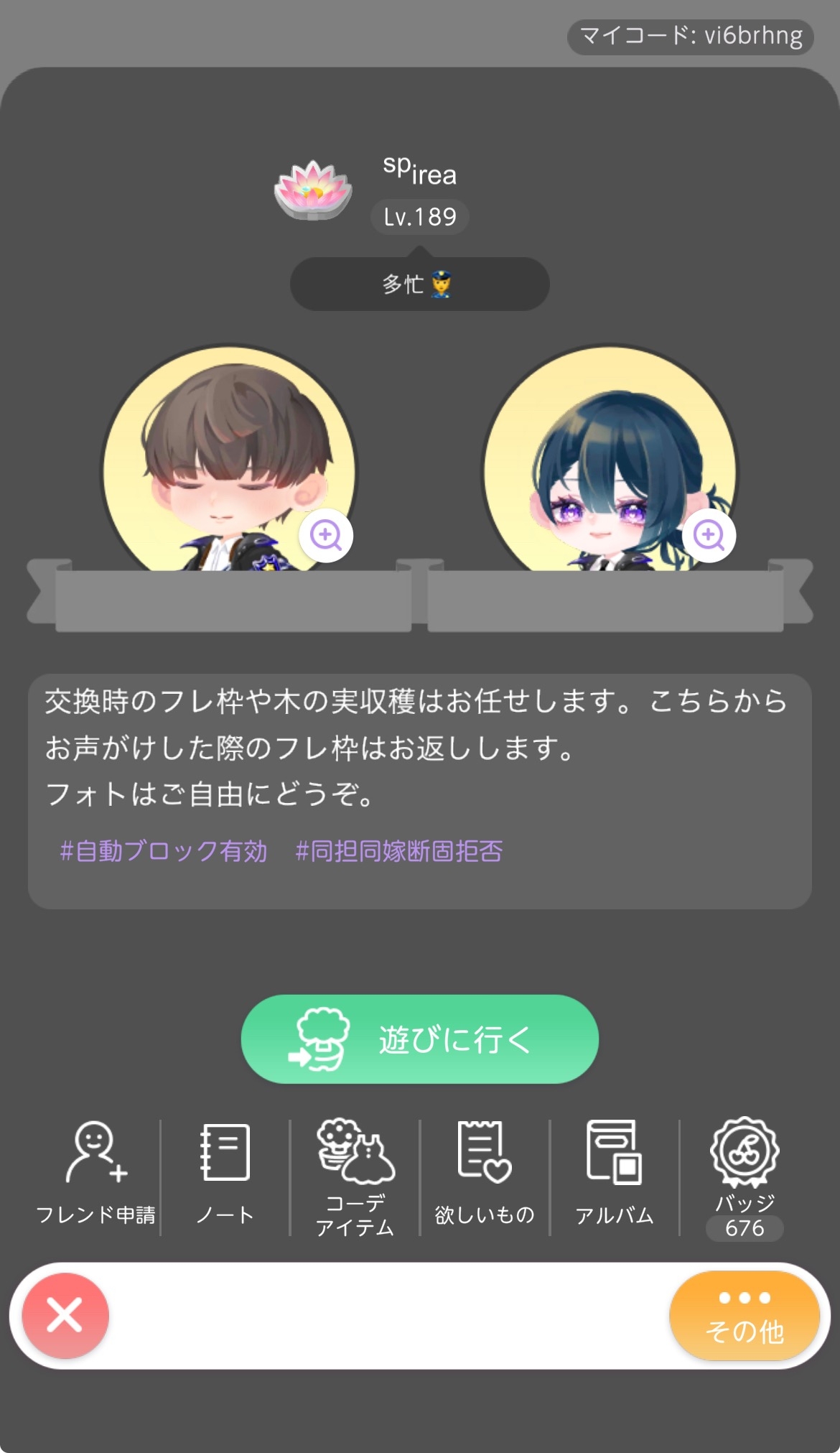Viewport: 840px width, 1453px height.
Task: Tap the 遊びに行く visit button
Action: pos(419,1039)
